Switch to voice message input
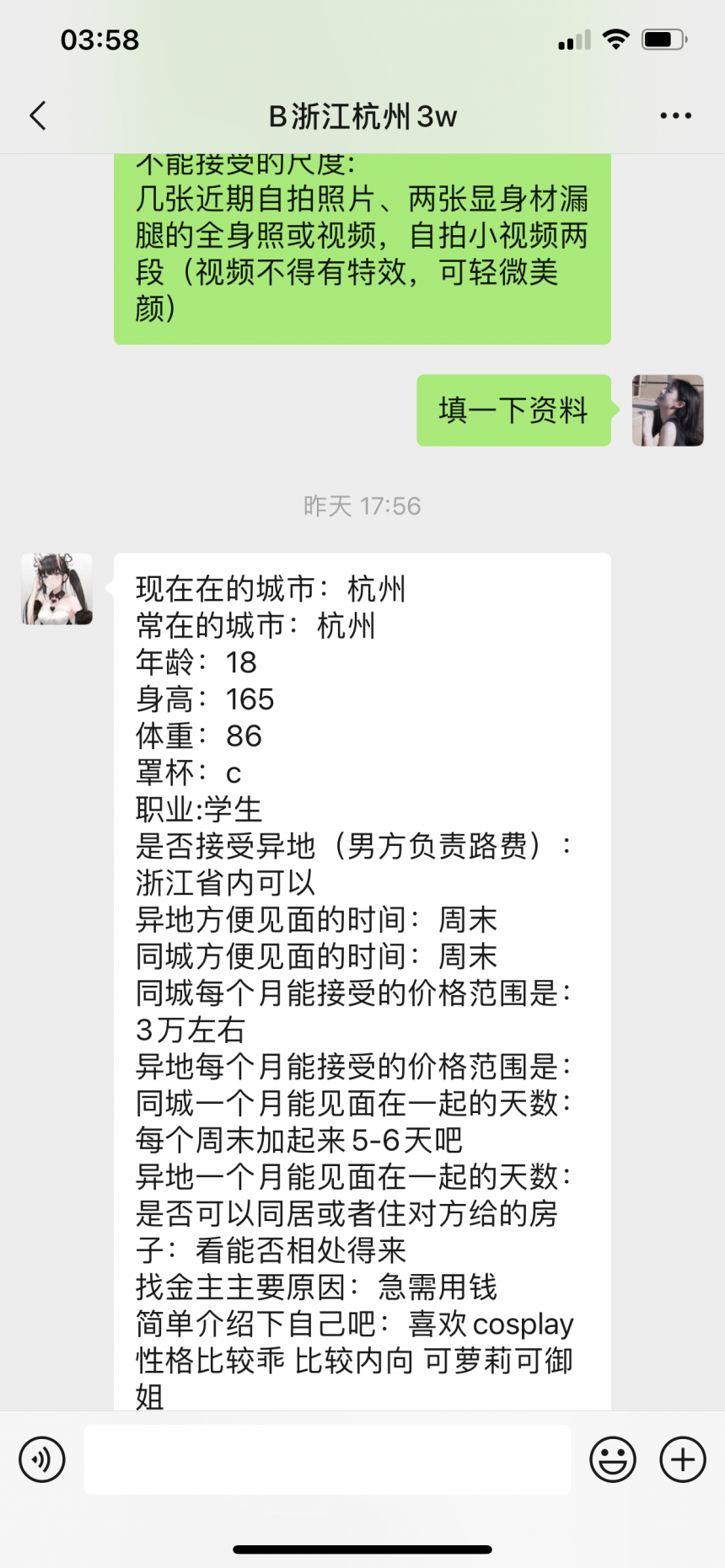725x1568 pixels. tap(42, 1459)
